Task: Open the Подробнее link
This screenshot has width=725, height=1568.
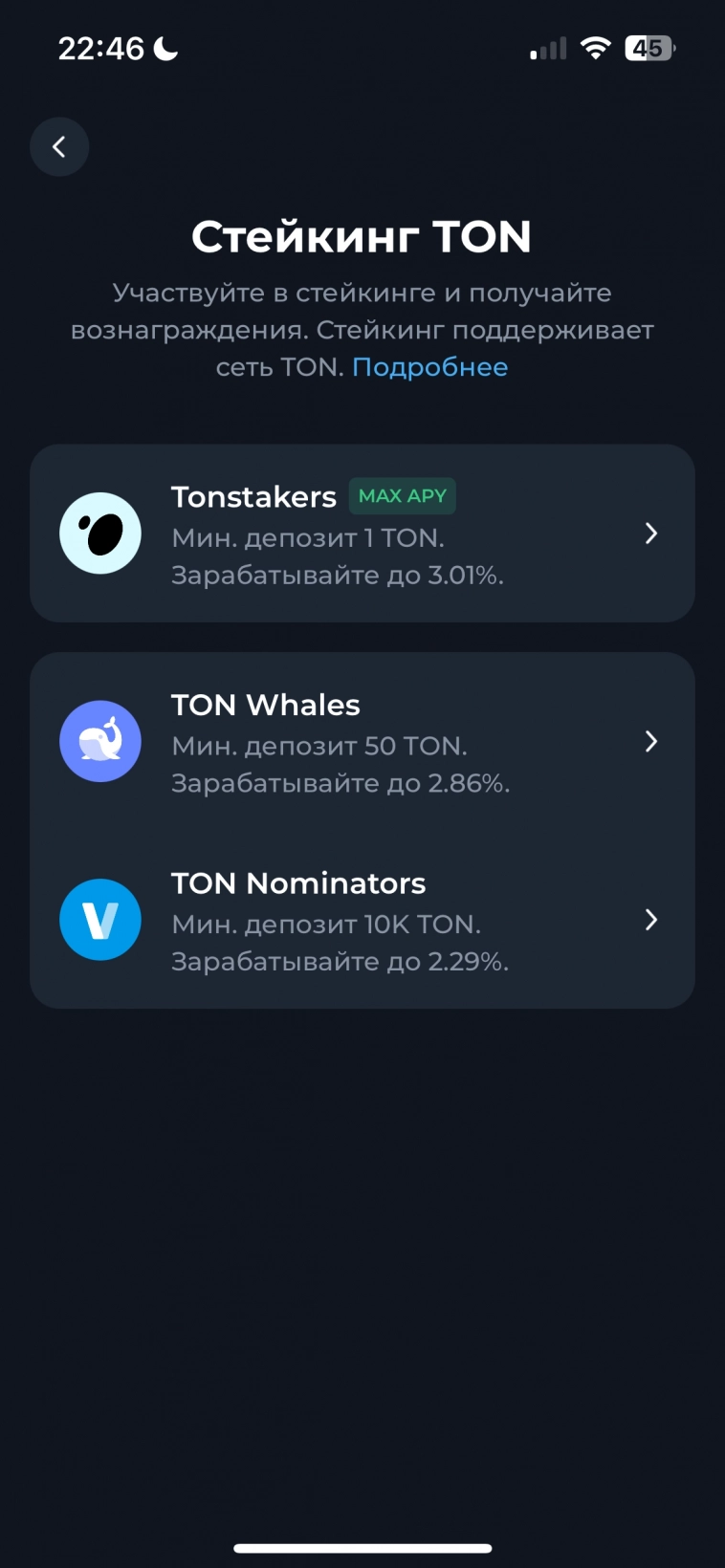Action: tap(429, 366)
